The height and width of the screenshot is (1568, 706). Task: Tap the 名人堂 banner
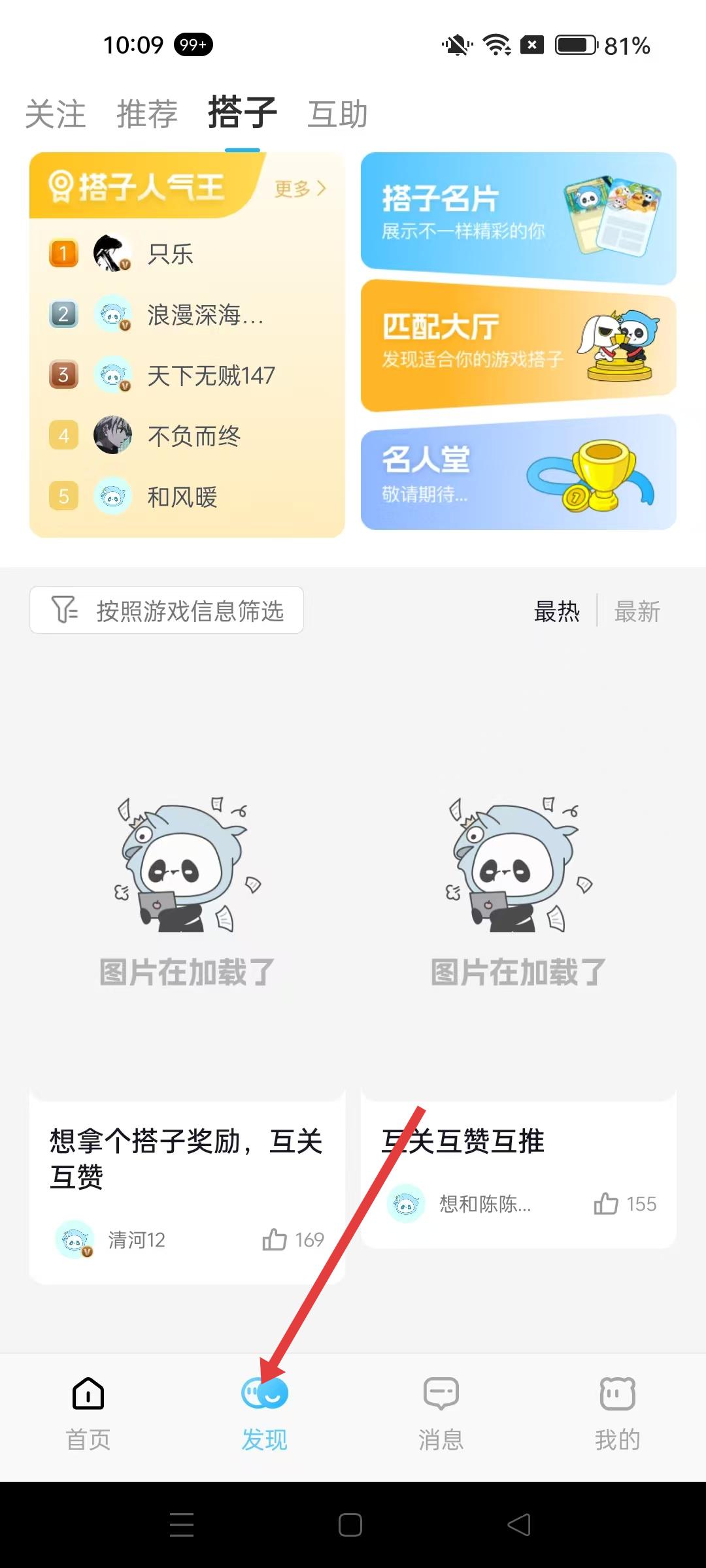518,472
